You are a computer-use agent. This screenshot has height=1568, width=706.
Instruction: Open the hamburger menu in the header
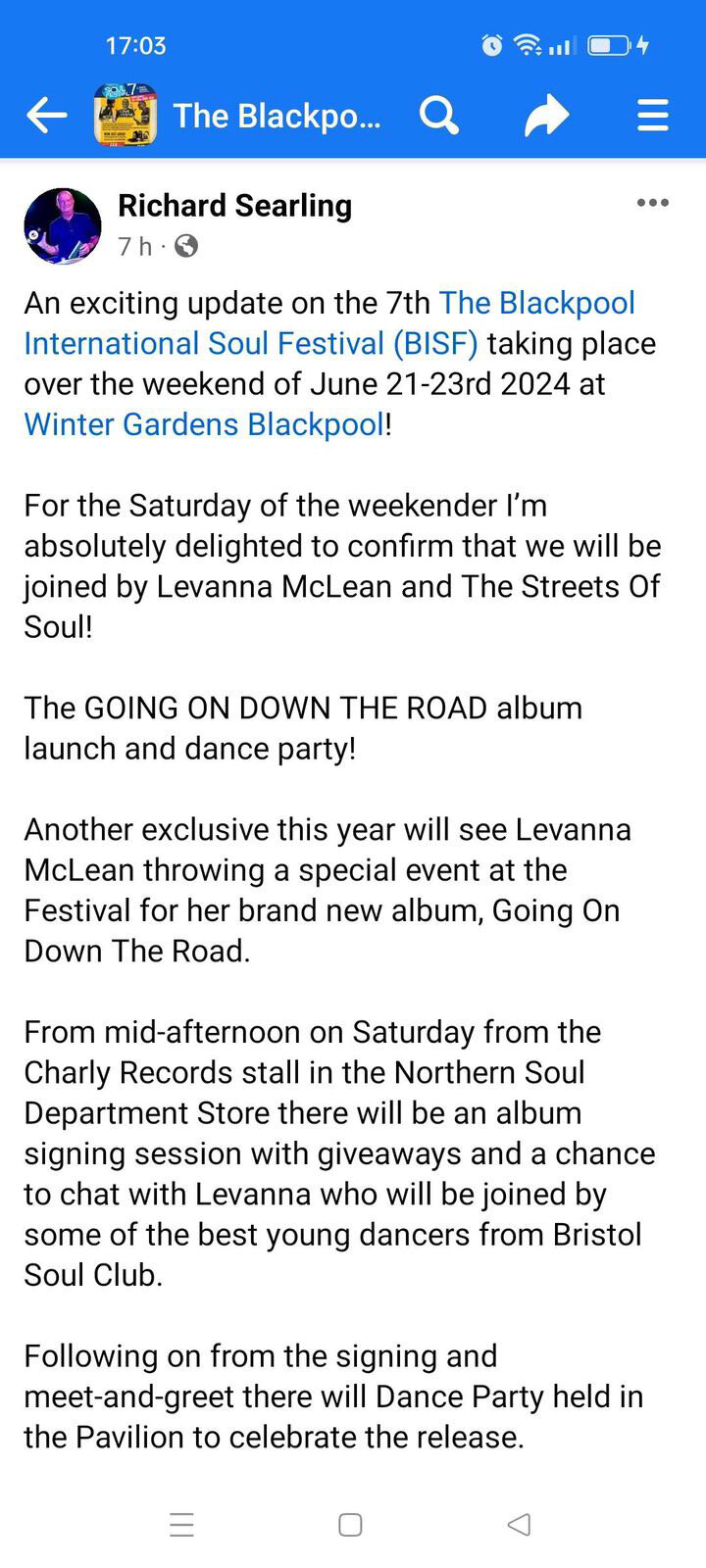tap(653, 116)
